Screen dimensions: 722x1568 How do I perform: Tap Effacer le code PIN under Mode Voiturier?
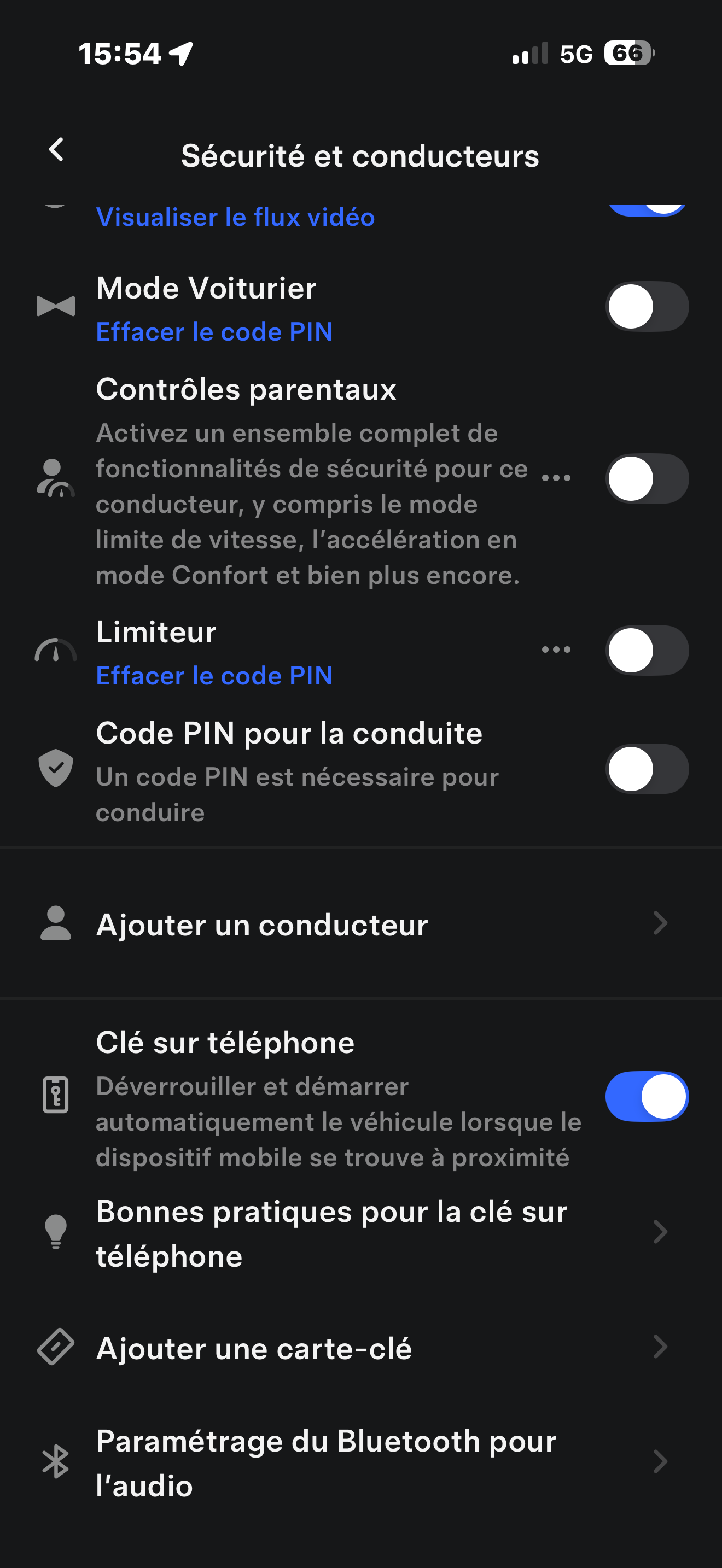tap(214, 332)
